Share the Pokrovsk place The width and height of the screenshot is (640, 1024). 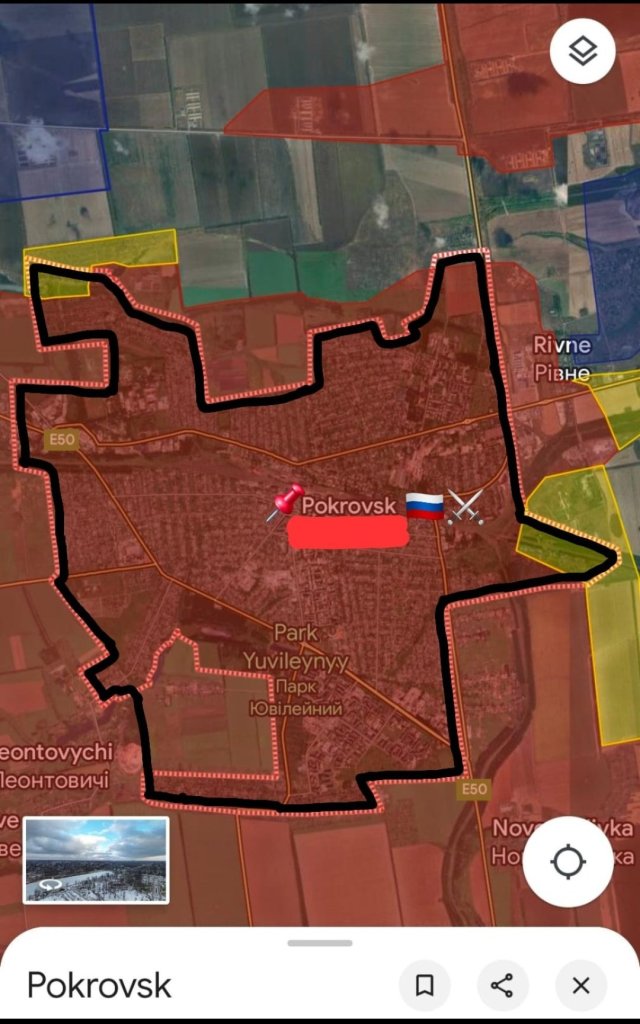click(x=502, y=986)
